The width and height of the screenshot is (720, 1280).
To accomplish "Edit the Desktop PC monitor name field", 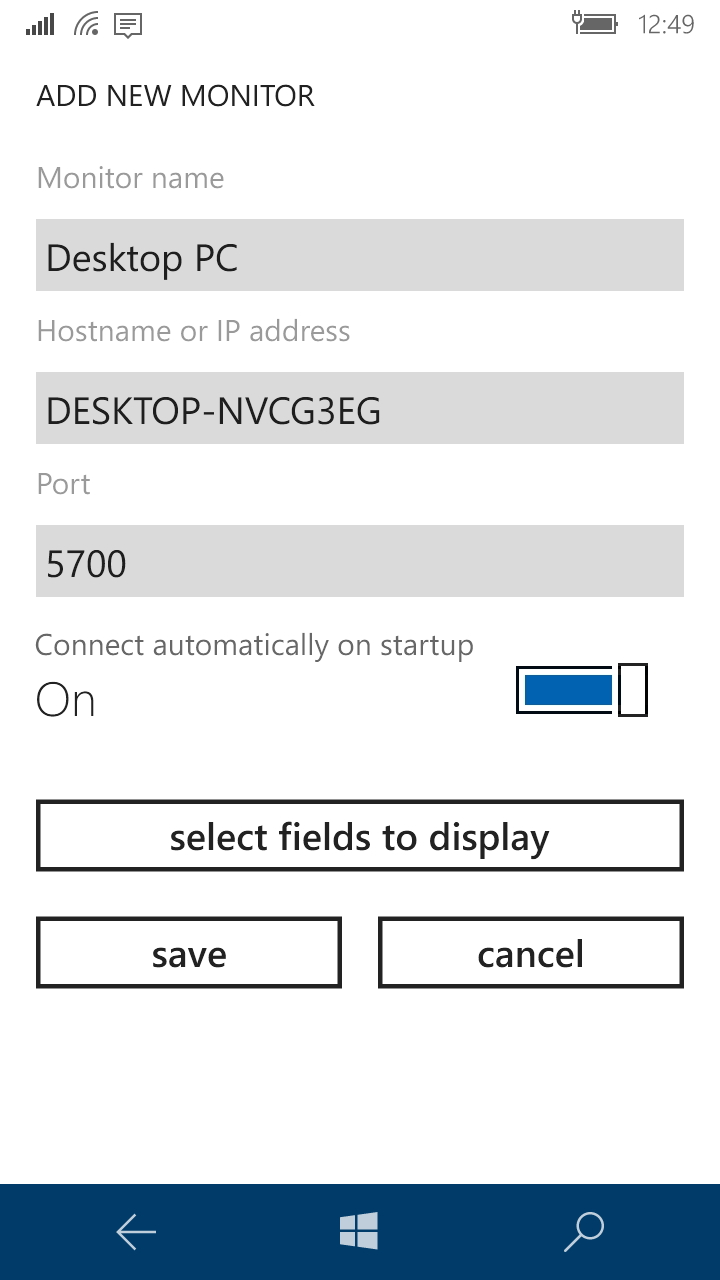I will (360, 255).
